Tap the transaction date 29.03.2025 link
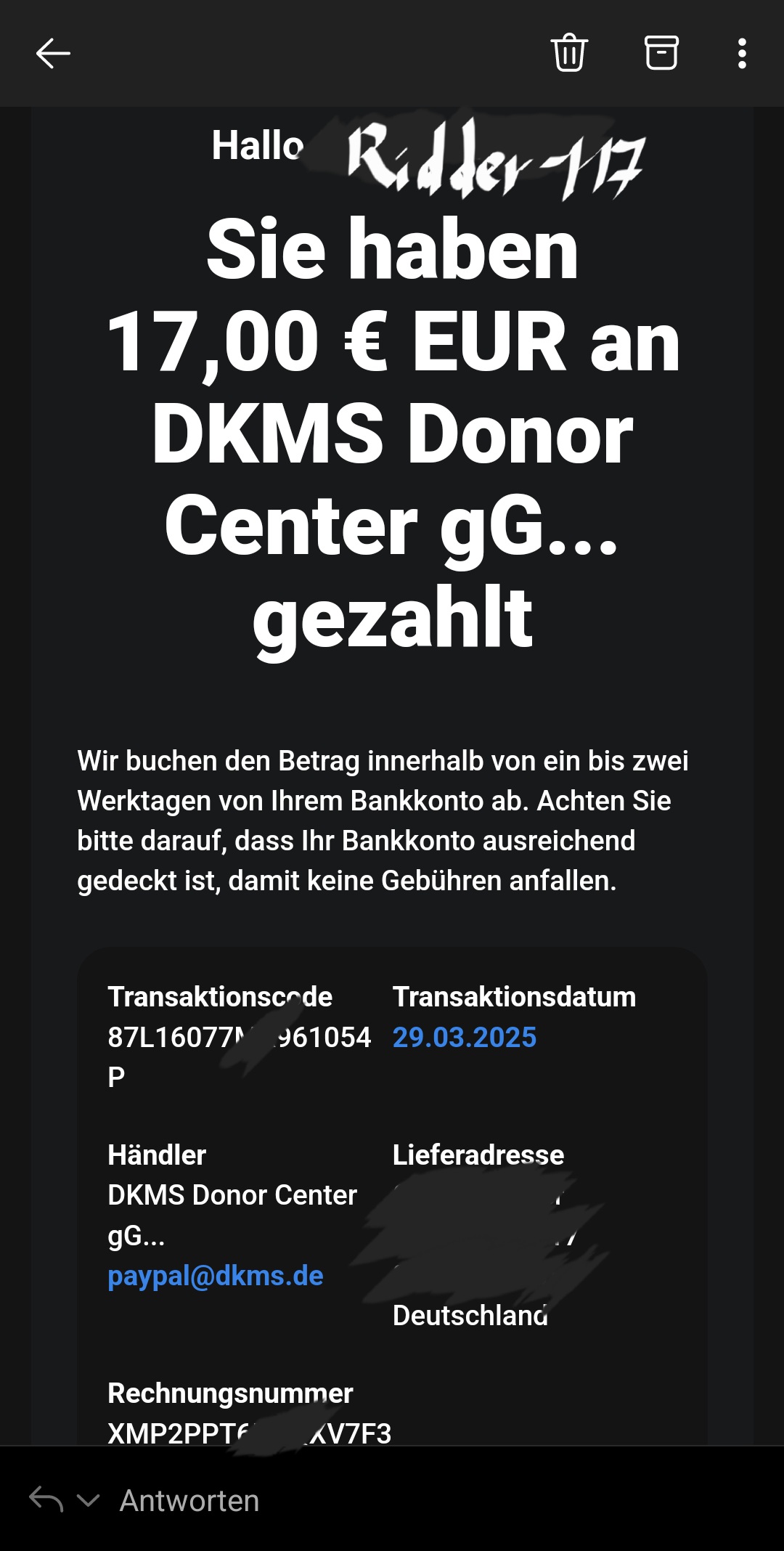784x1551 pixels. click(x=465, y=1037)
